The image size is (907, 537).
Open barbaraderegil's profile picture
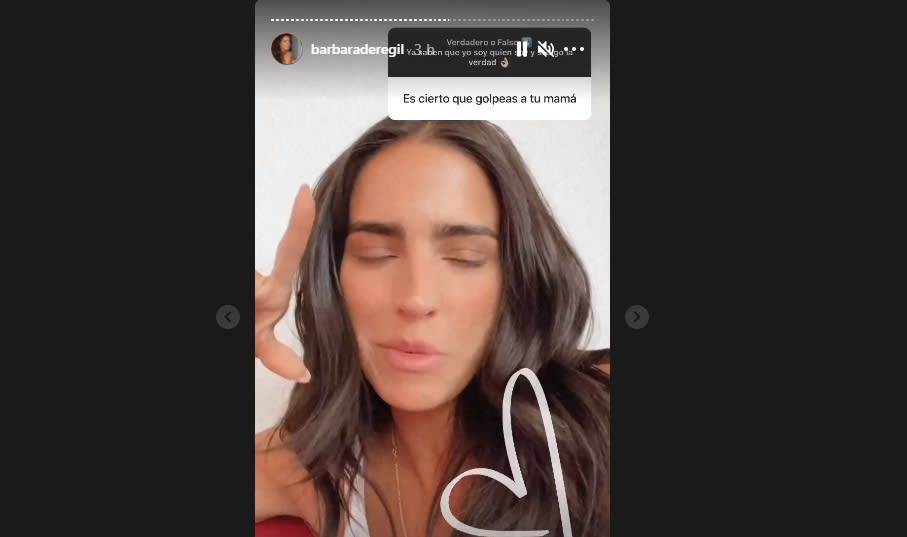287,49
